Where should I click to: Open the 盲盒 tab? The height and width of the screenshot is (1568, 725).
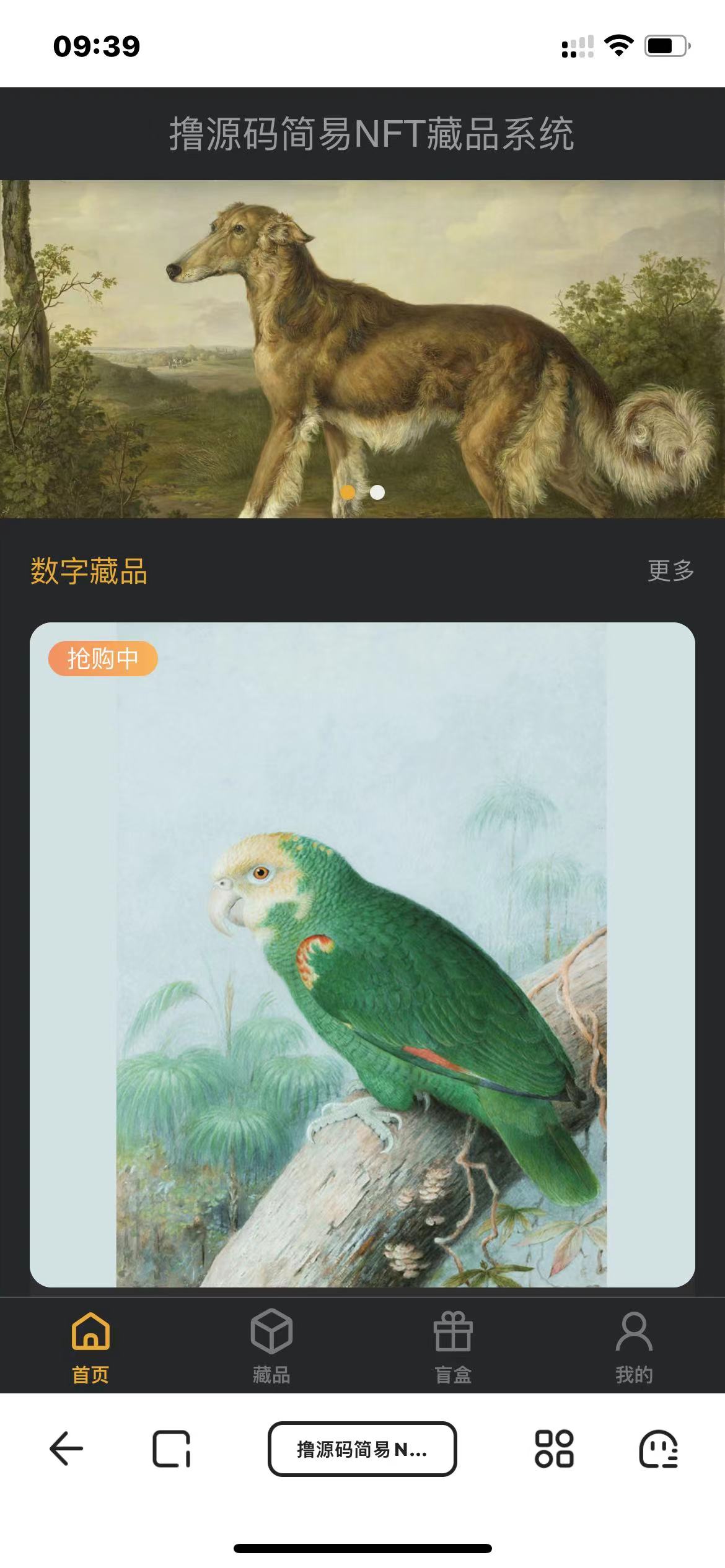click(453, 1345)
